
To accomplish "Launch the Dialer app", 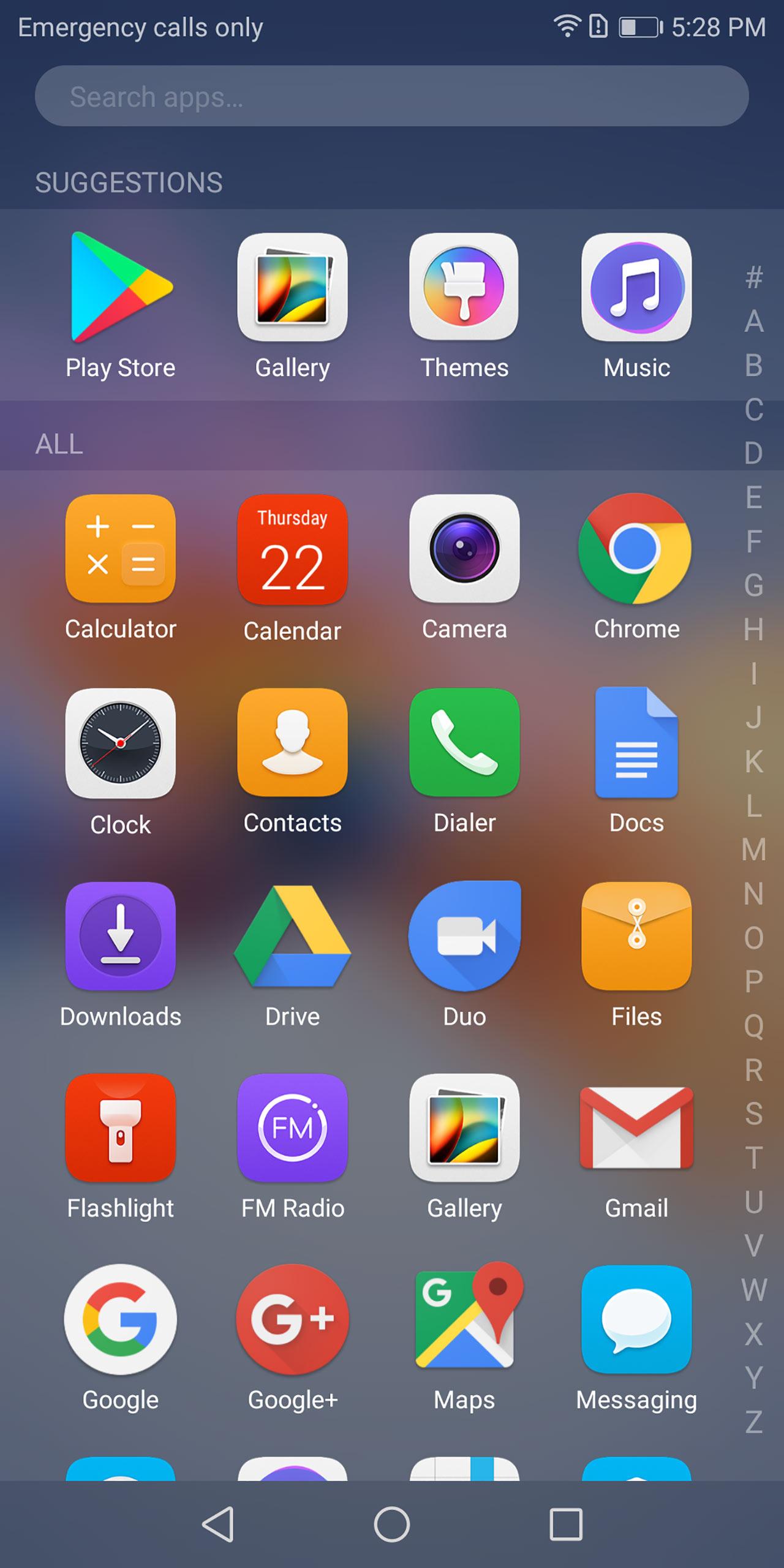I will tap(464, 743).
